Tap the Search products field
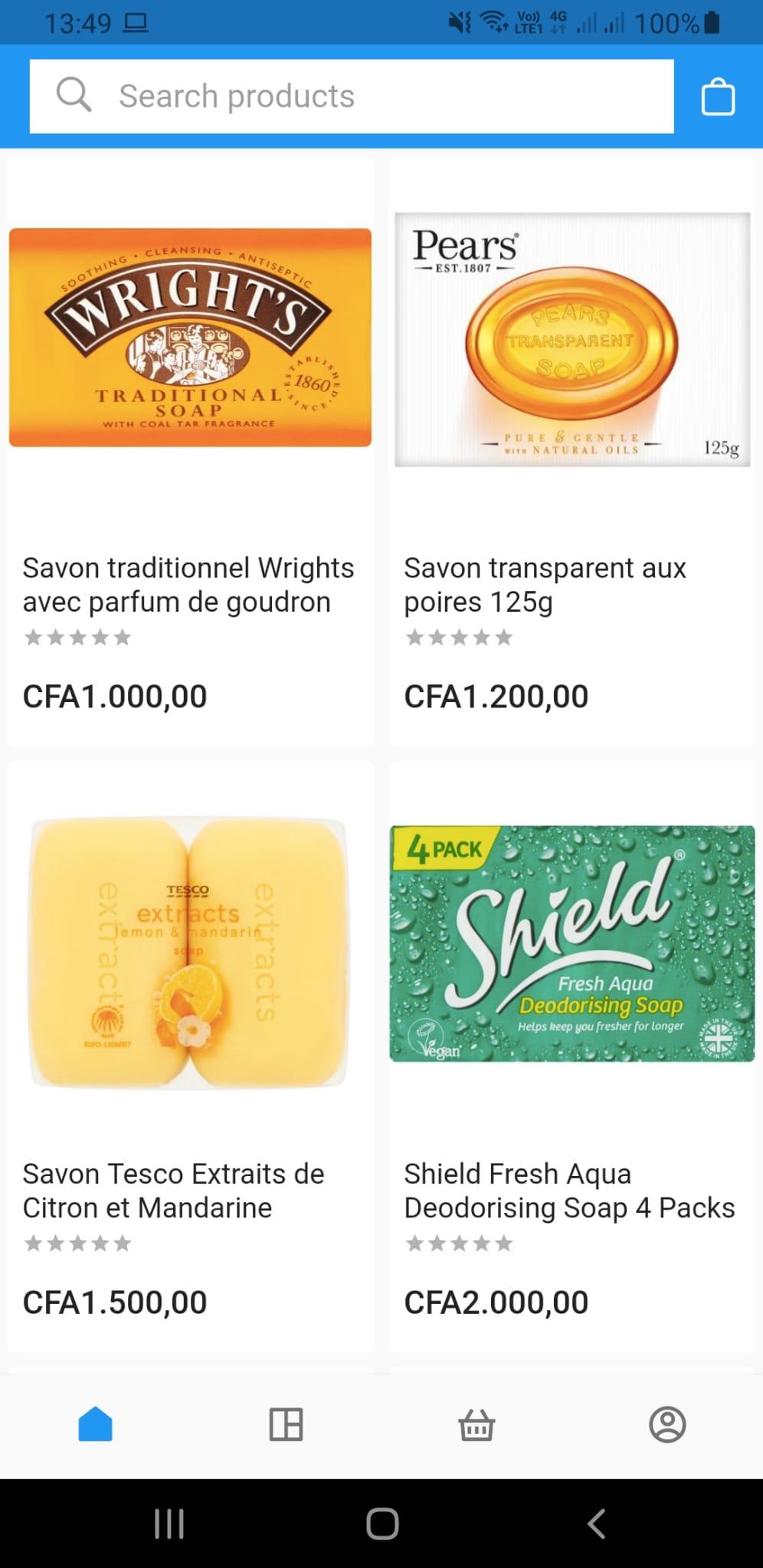The height and width of the screenshot is (1568, 763). (352, 96)
